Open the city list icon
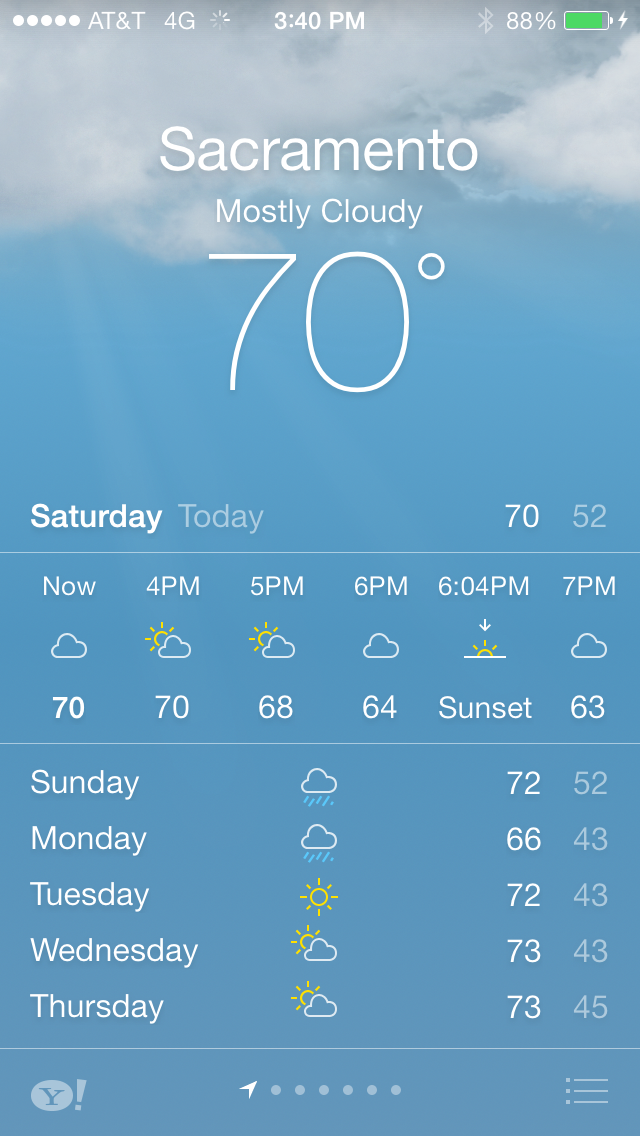 pyautogui.click(x=586, y=1090)
